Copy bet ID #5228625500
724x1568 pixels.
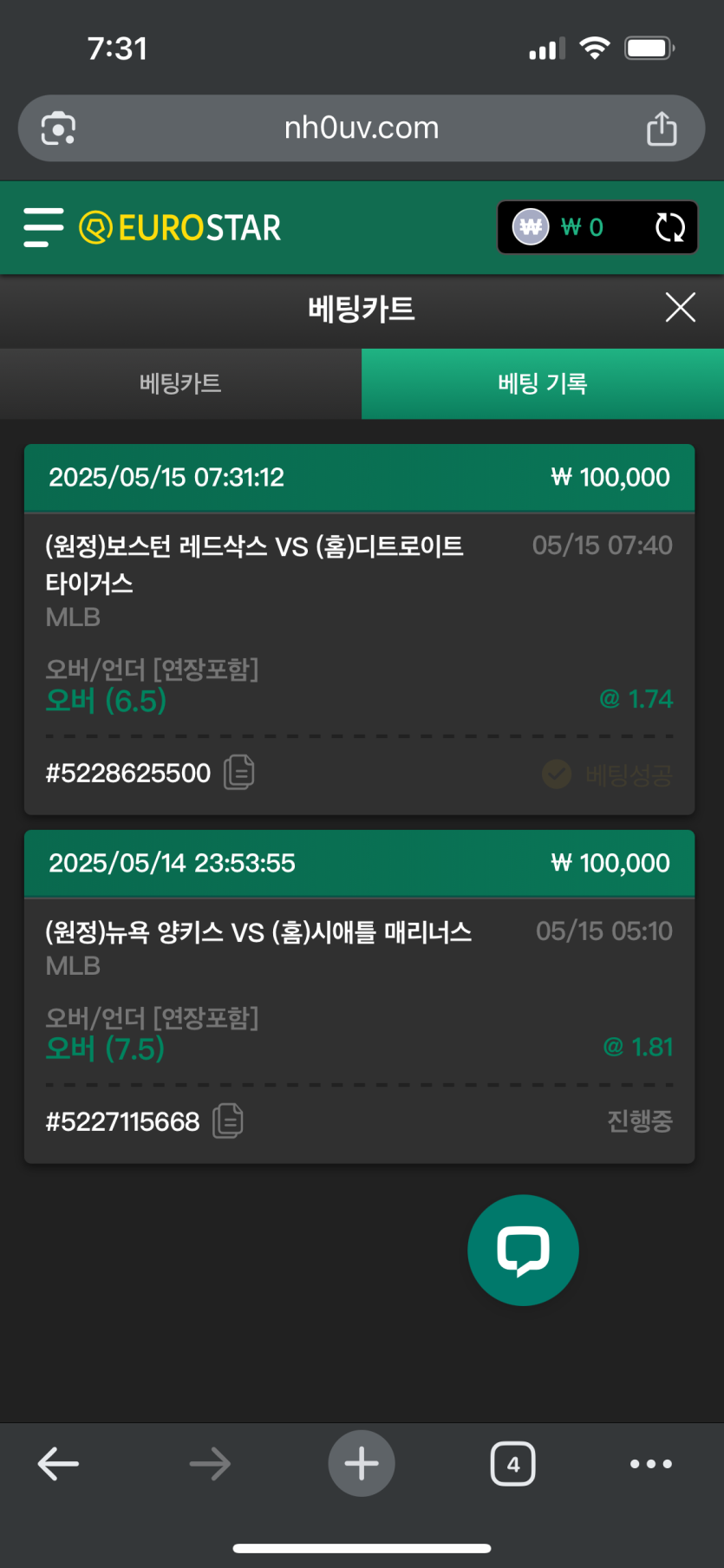click(x=239, y=772)
